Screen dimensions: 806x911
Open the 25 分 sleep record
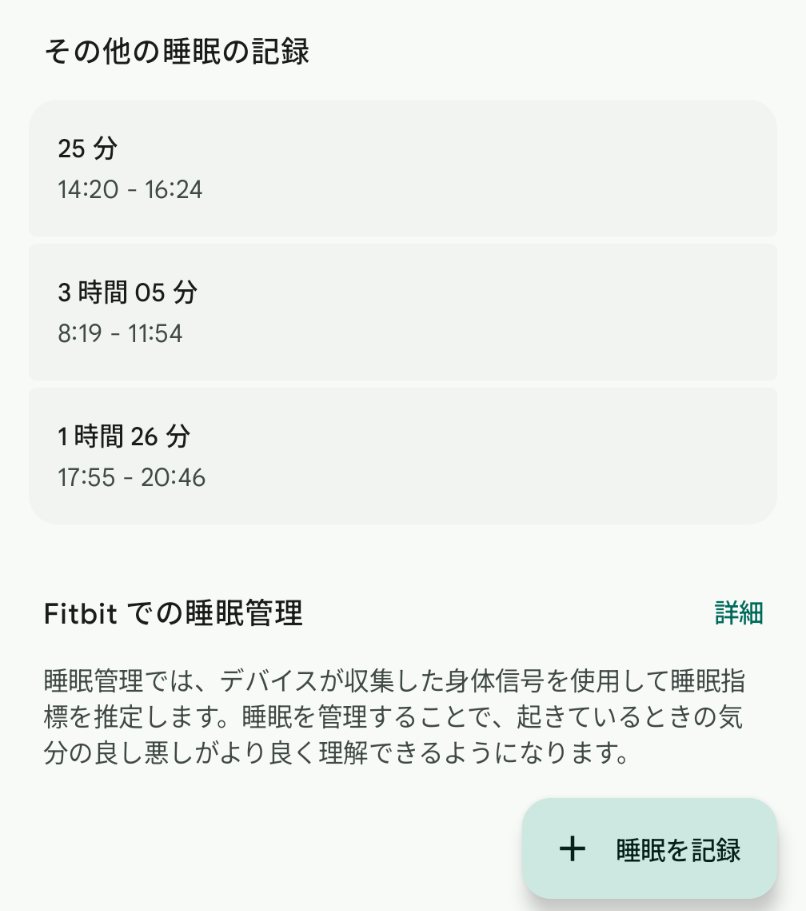pyautogui.click(x=403, y=168)
